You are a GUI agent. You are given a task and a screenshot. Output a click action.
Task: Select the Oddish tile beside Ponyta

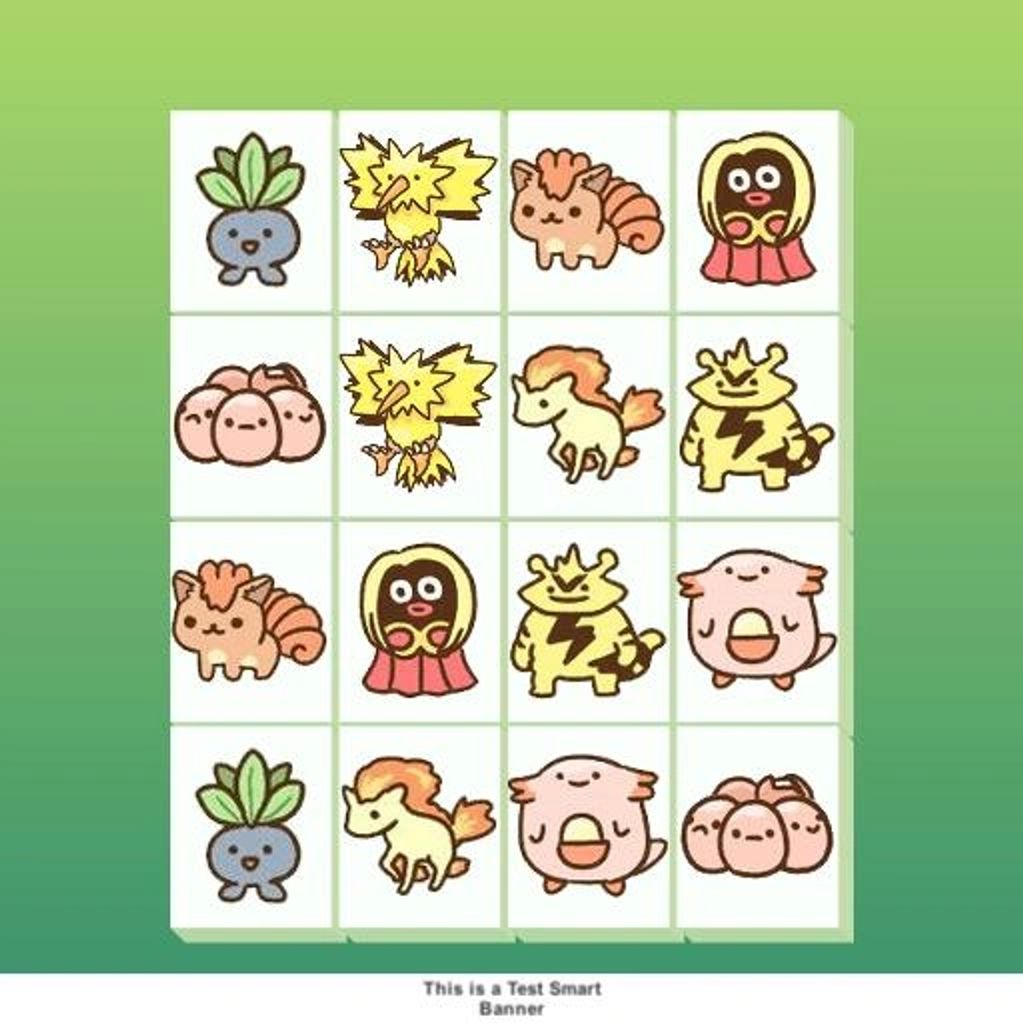[251, 826]
